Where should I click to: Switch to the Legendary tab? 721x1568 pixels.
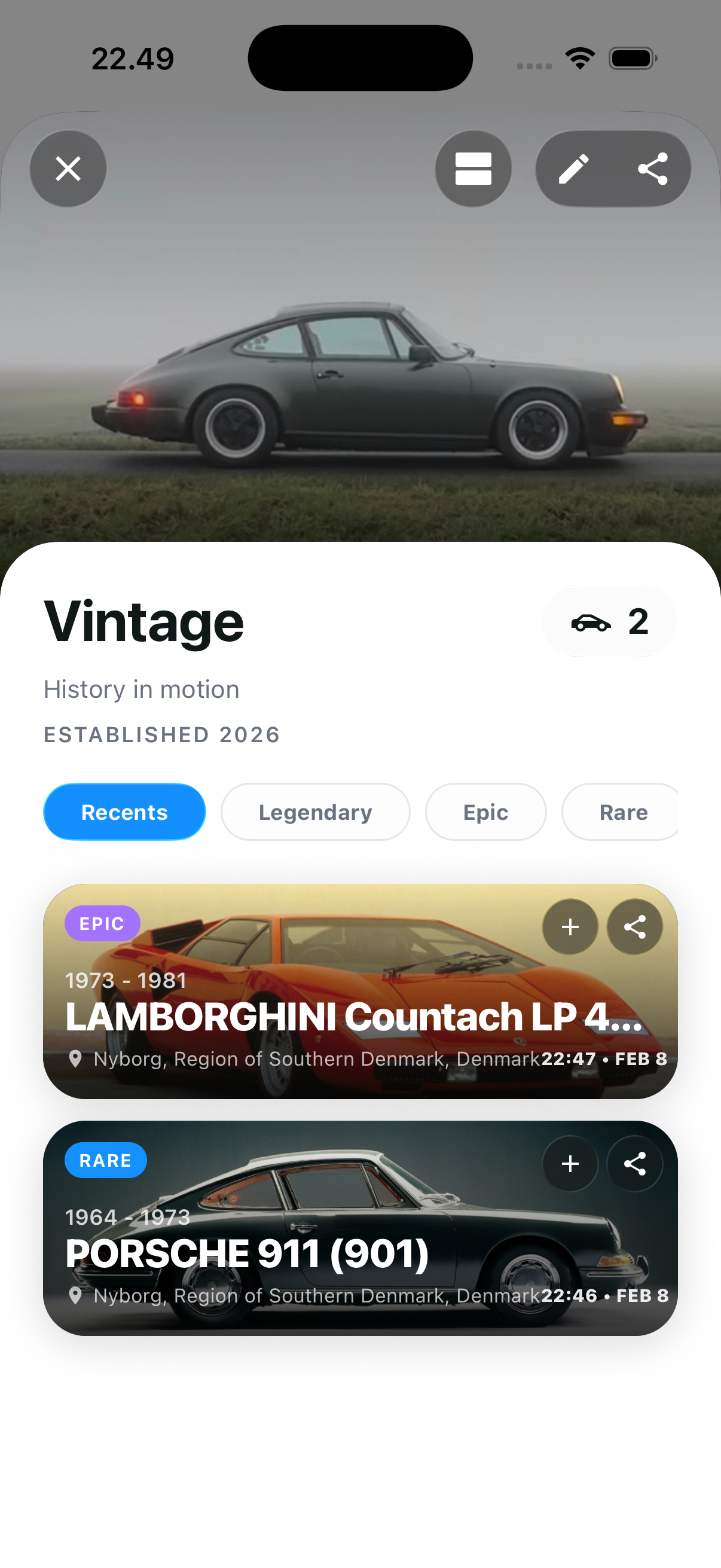[x=315, y=812]
